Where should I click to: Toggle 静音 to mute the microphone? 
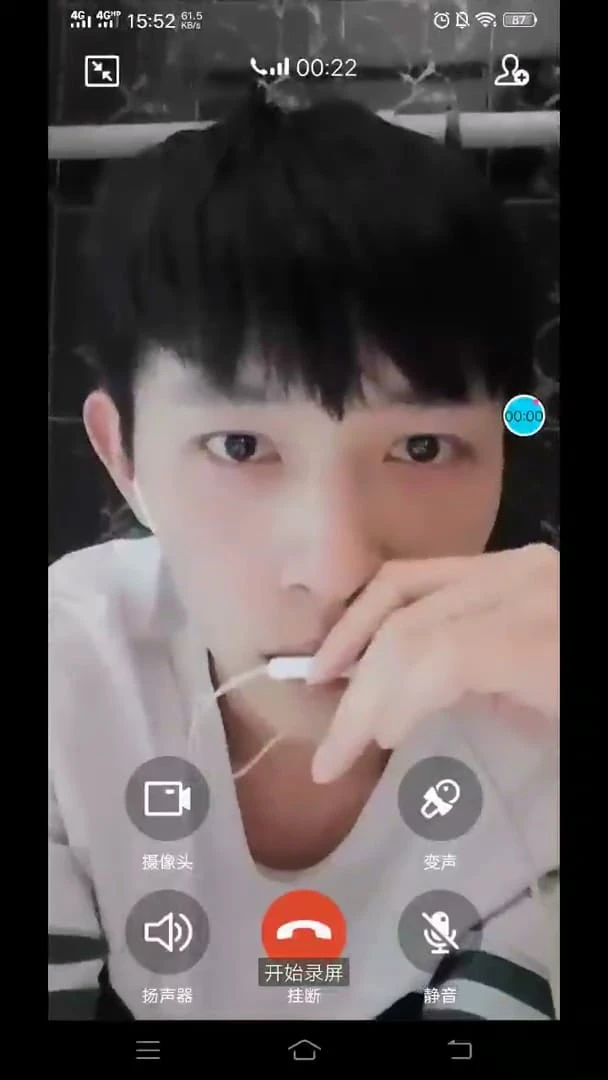[x=440, y=932]
